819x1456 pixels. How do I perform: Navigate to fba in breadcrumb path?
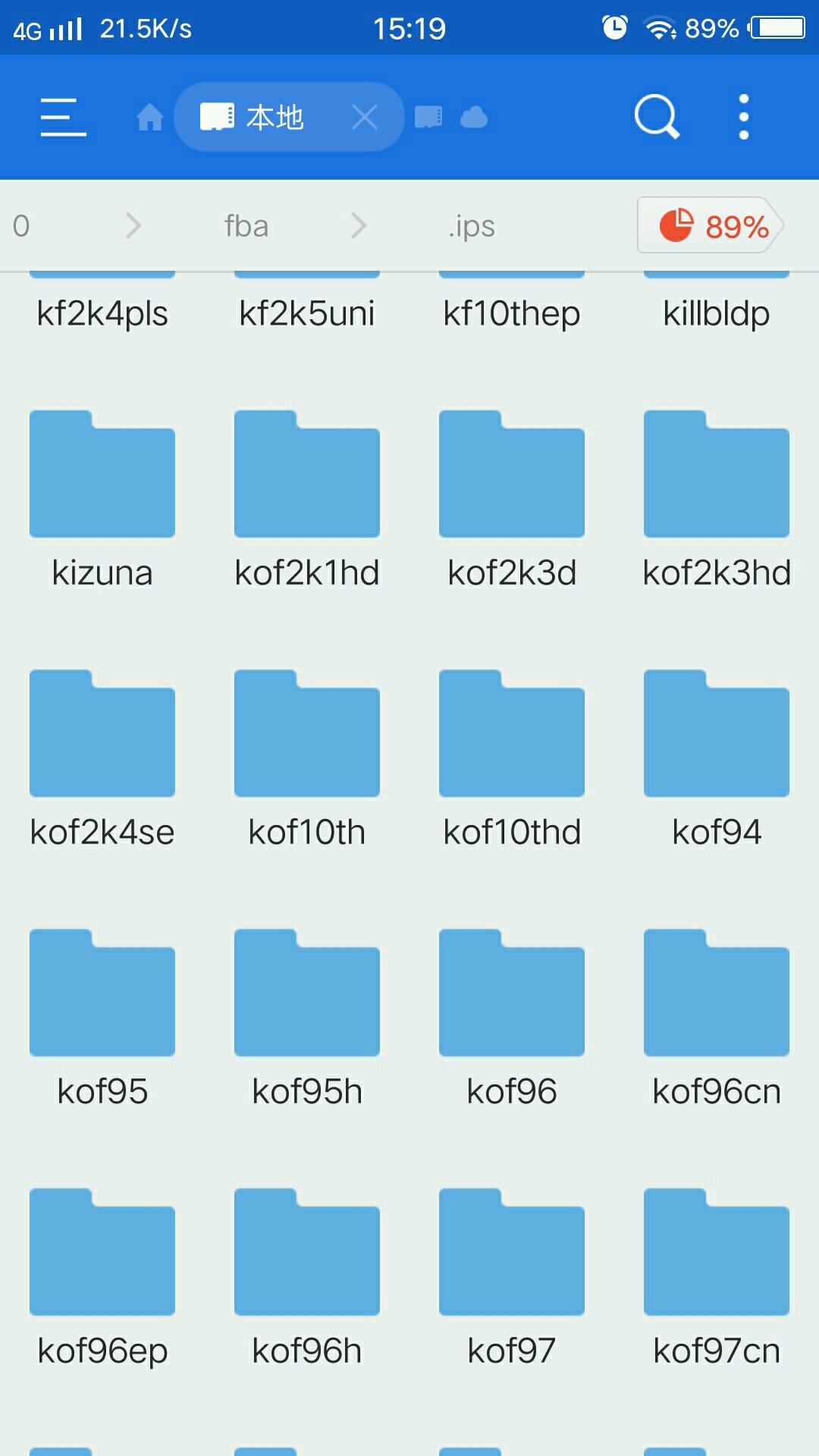coord(246,226)
